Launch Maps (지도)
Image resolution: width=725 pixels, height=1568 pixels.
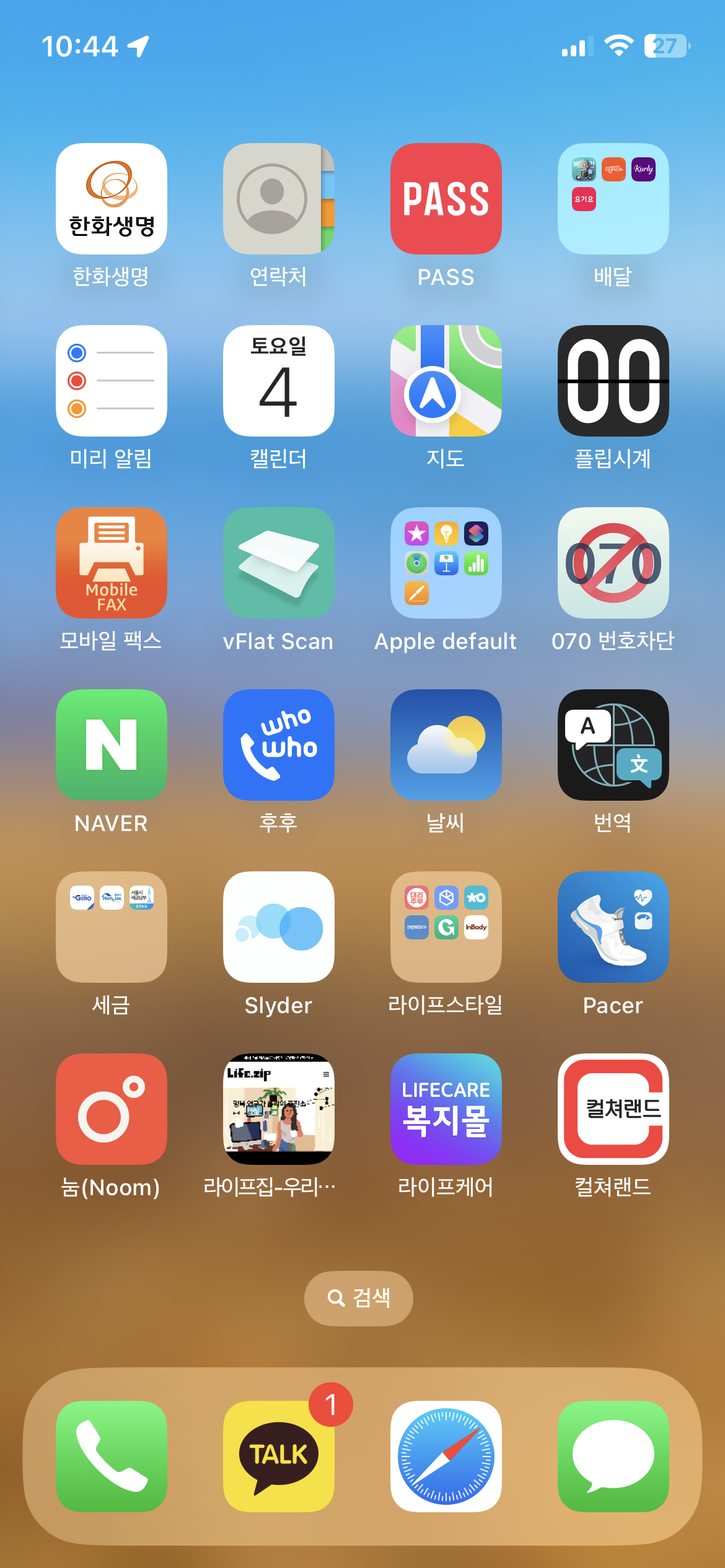(446, 381)
